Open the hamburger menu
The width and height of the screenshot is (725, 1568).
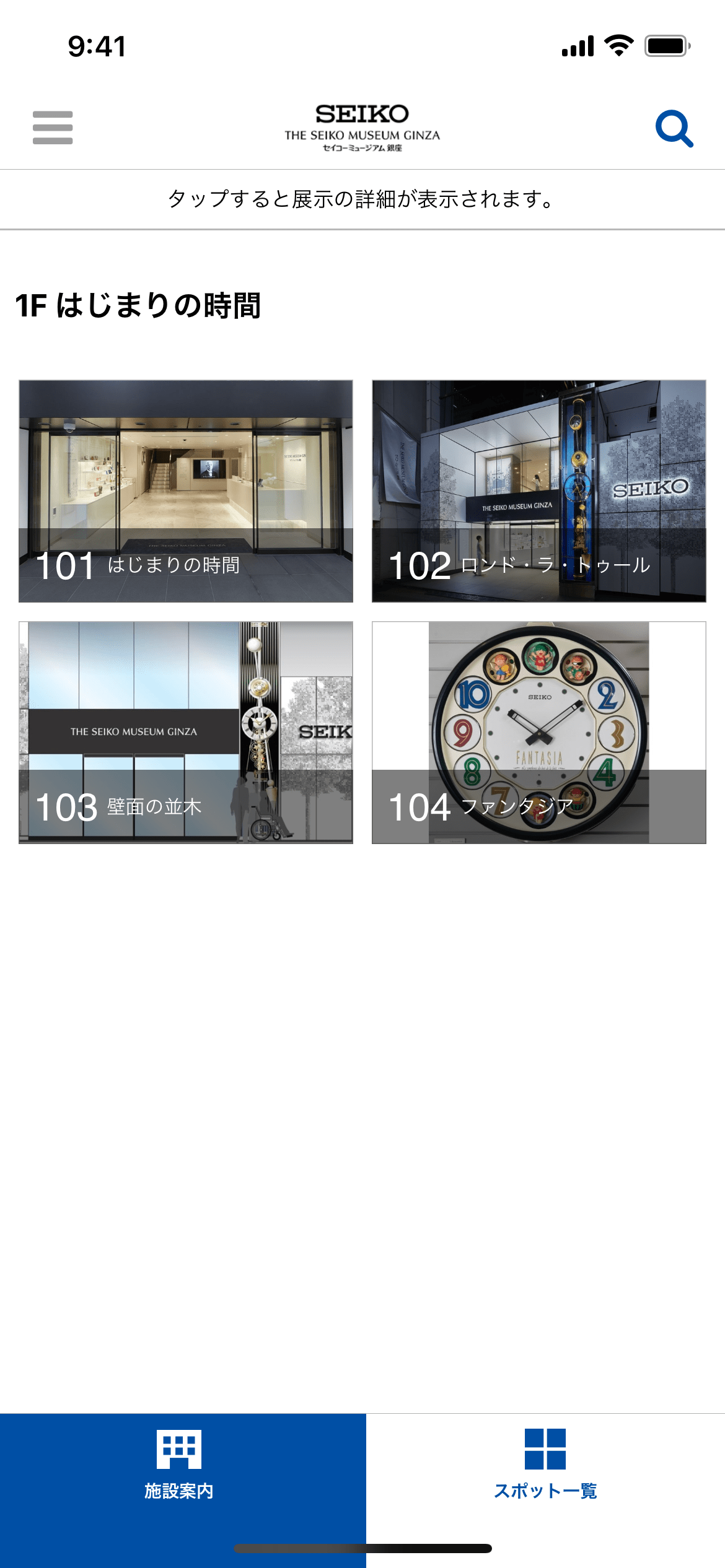[x=53, y=128]
